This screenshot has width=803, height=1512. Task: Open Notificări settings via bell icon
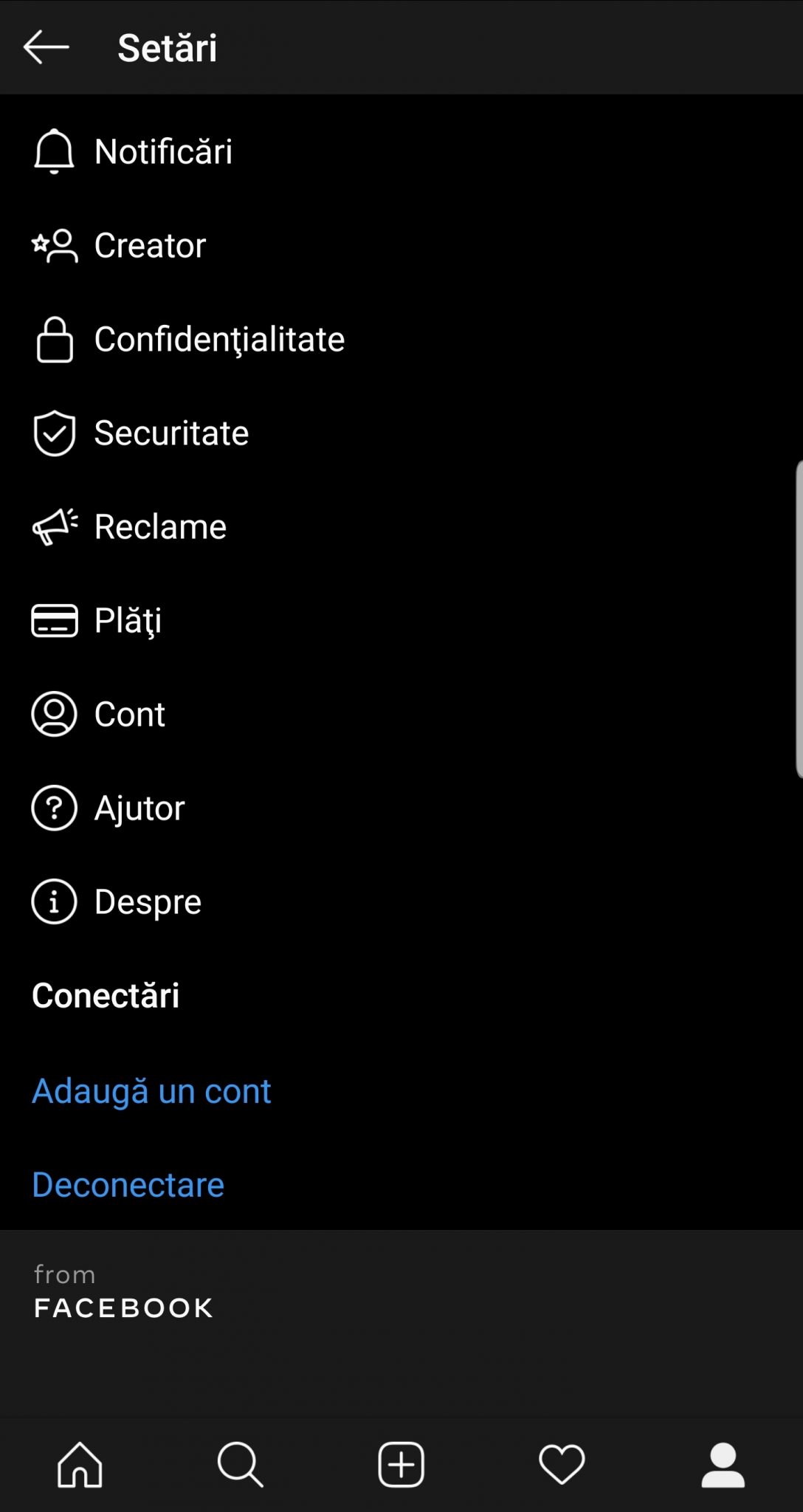[54, 151]
